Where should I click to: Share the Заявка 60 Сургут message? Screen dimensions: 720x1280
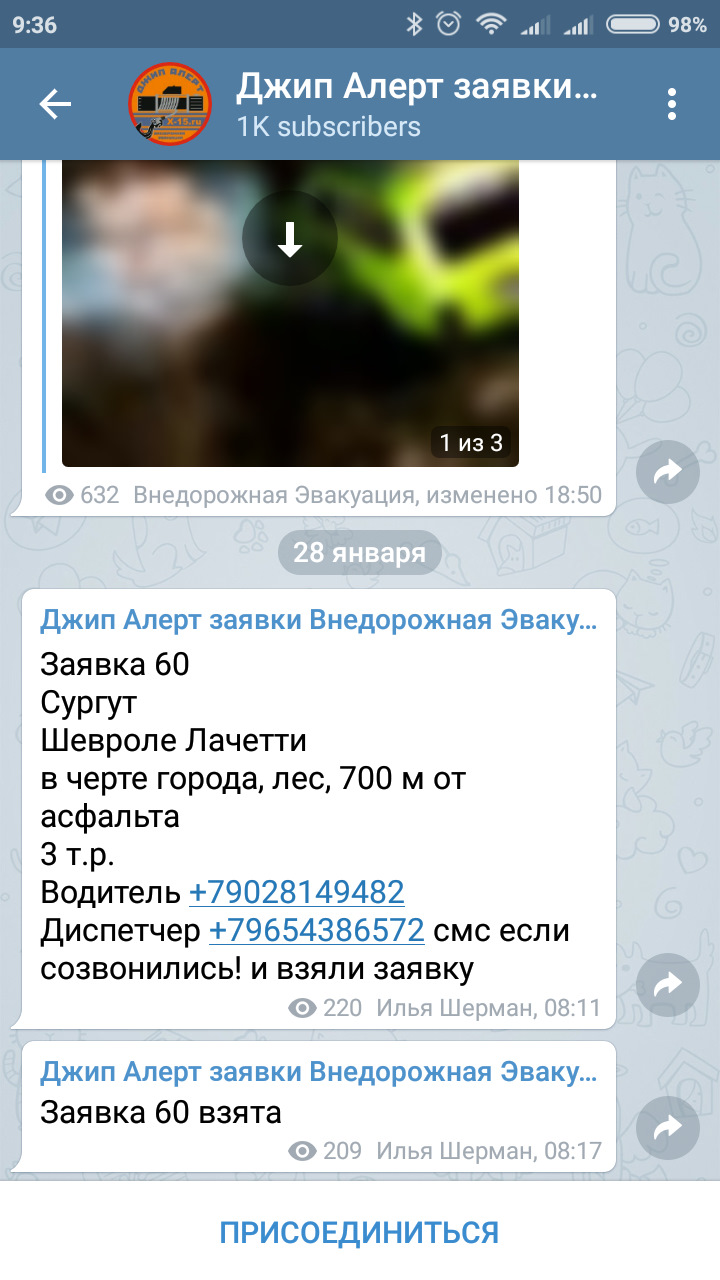668,985
